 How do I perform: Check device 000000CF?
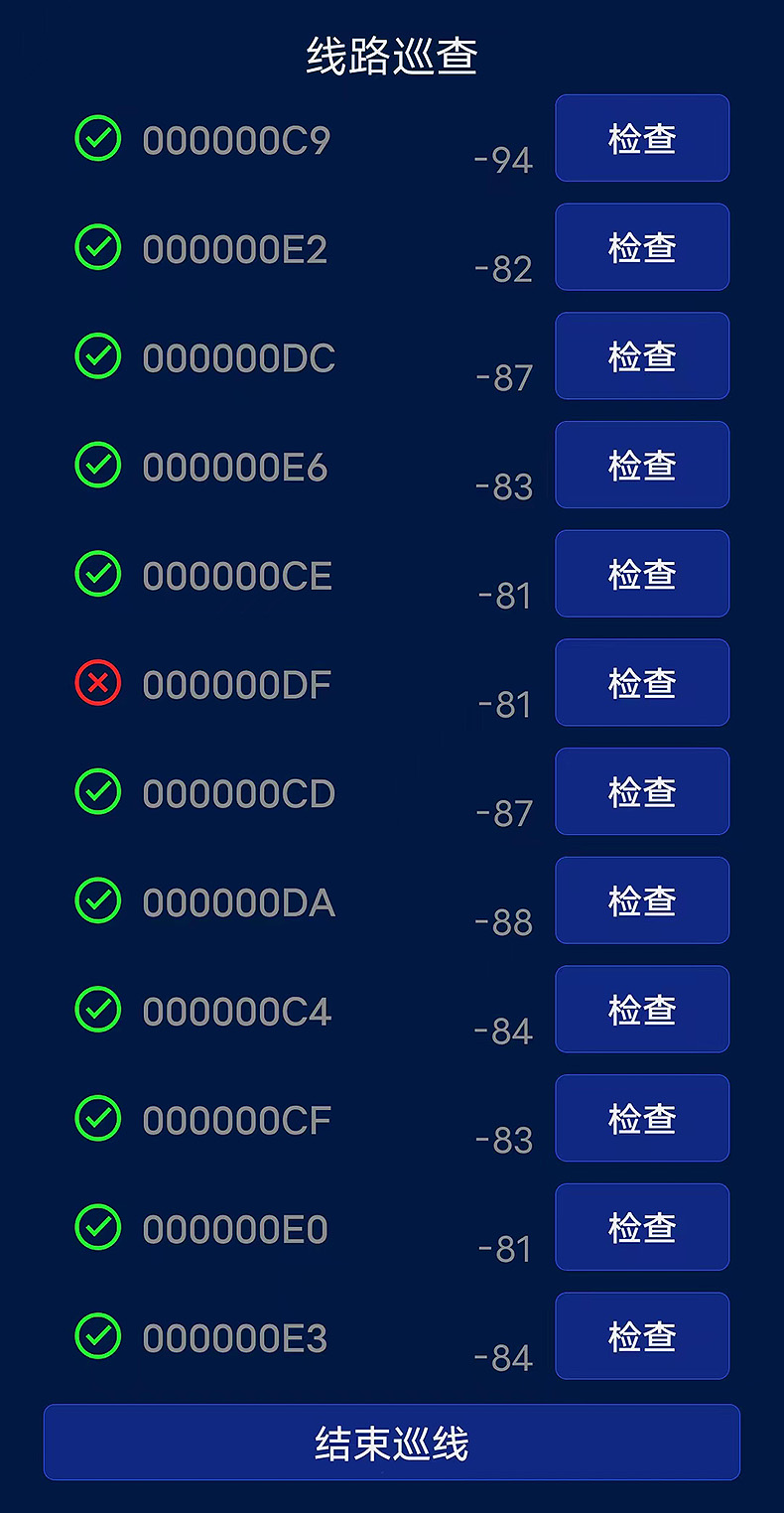click(642, 1118)
